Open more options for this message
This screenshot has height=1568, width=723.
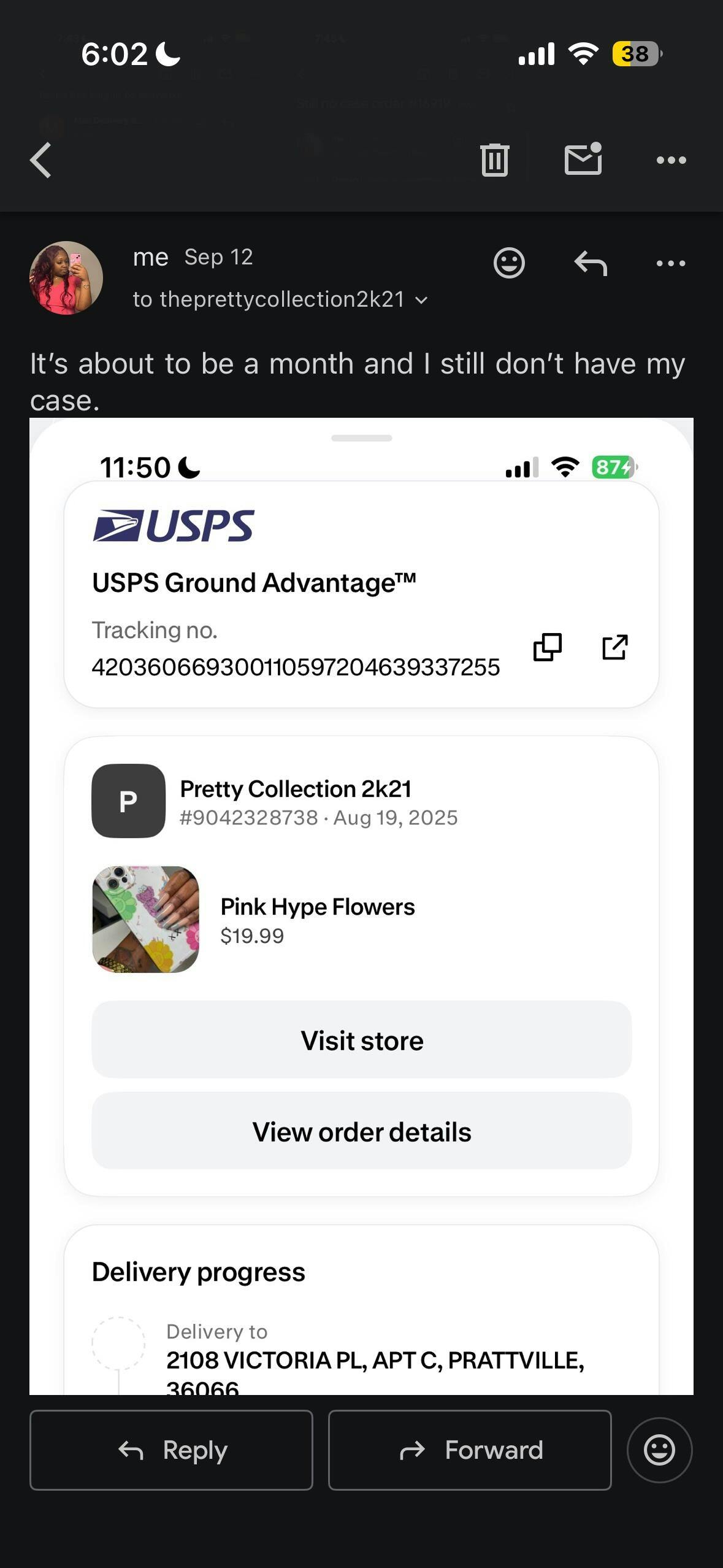[x=671, y=264]
